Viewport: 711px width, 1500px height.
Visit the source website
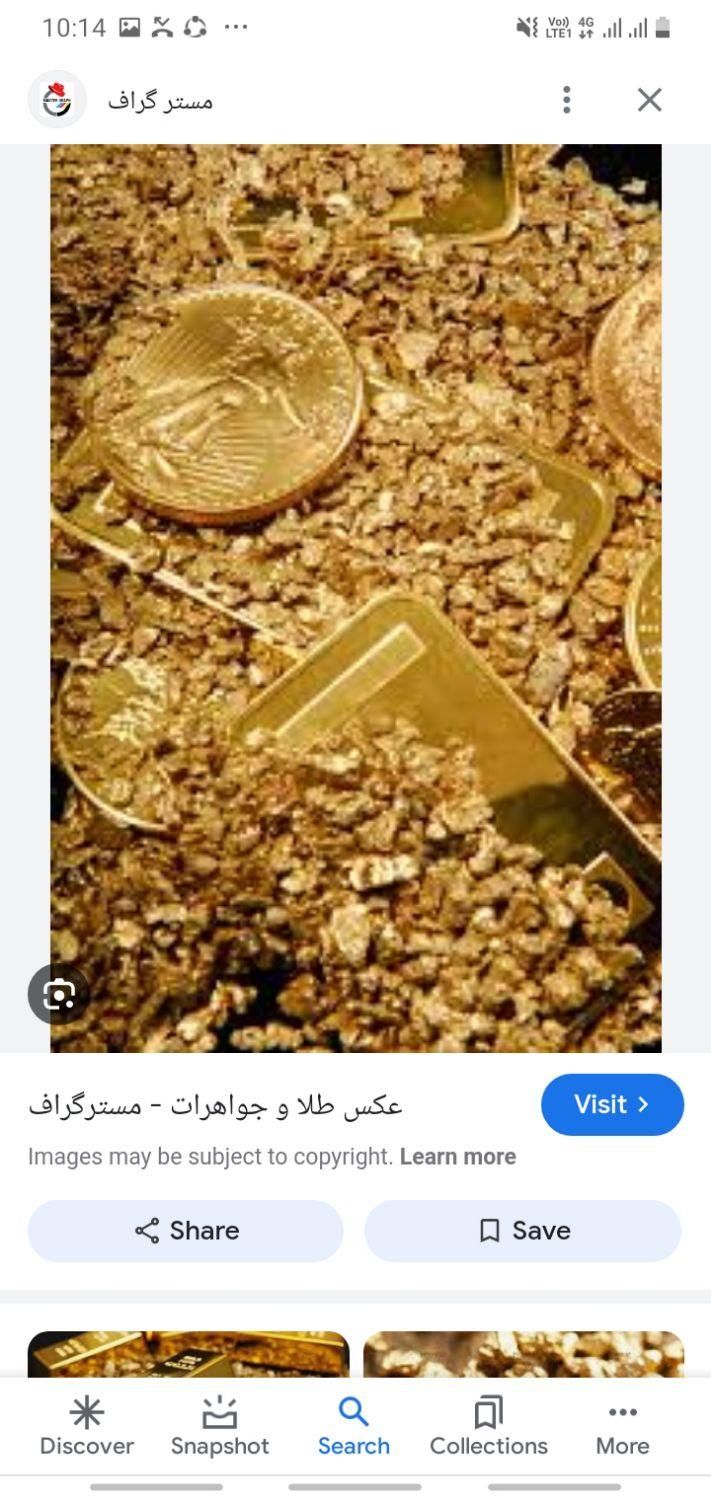point(612,1104)
